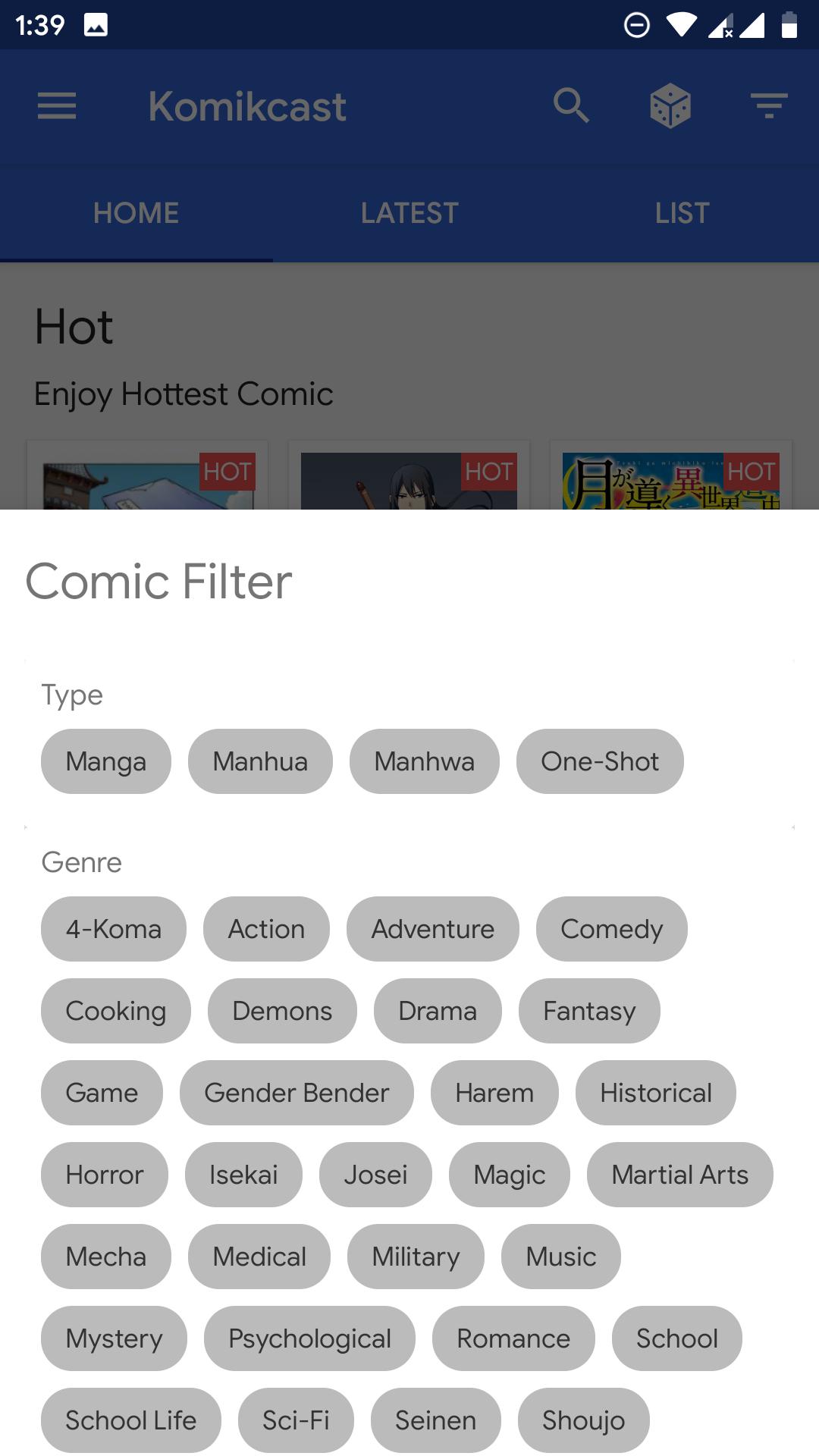Toggle the Manhwa type filter
Viewport: 819px width, 1456px height.
point(424,761)
